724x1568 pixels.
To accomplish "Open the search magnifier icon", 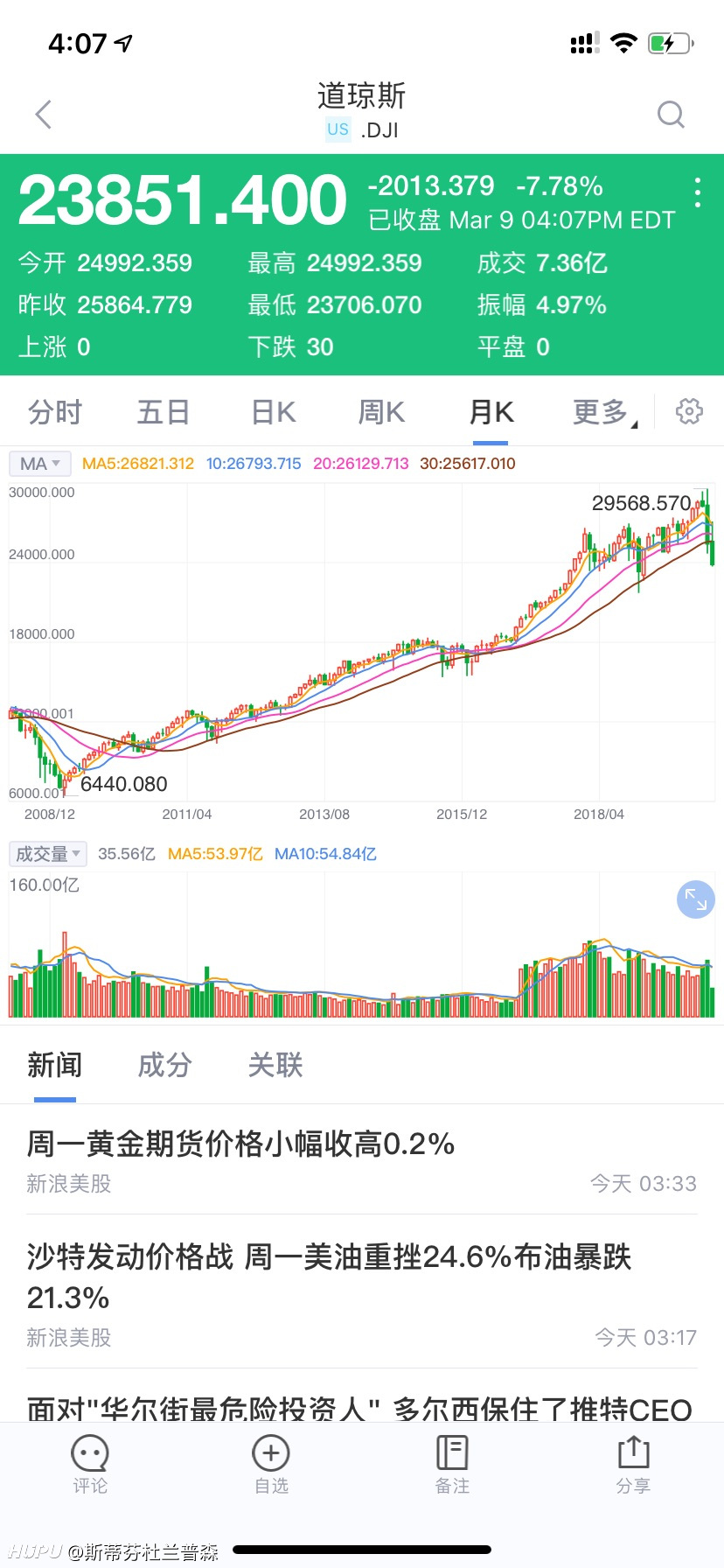I will [x=671, y=115].
